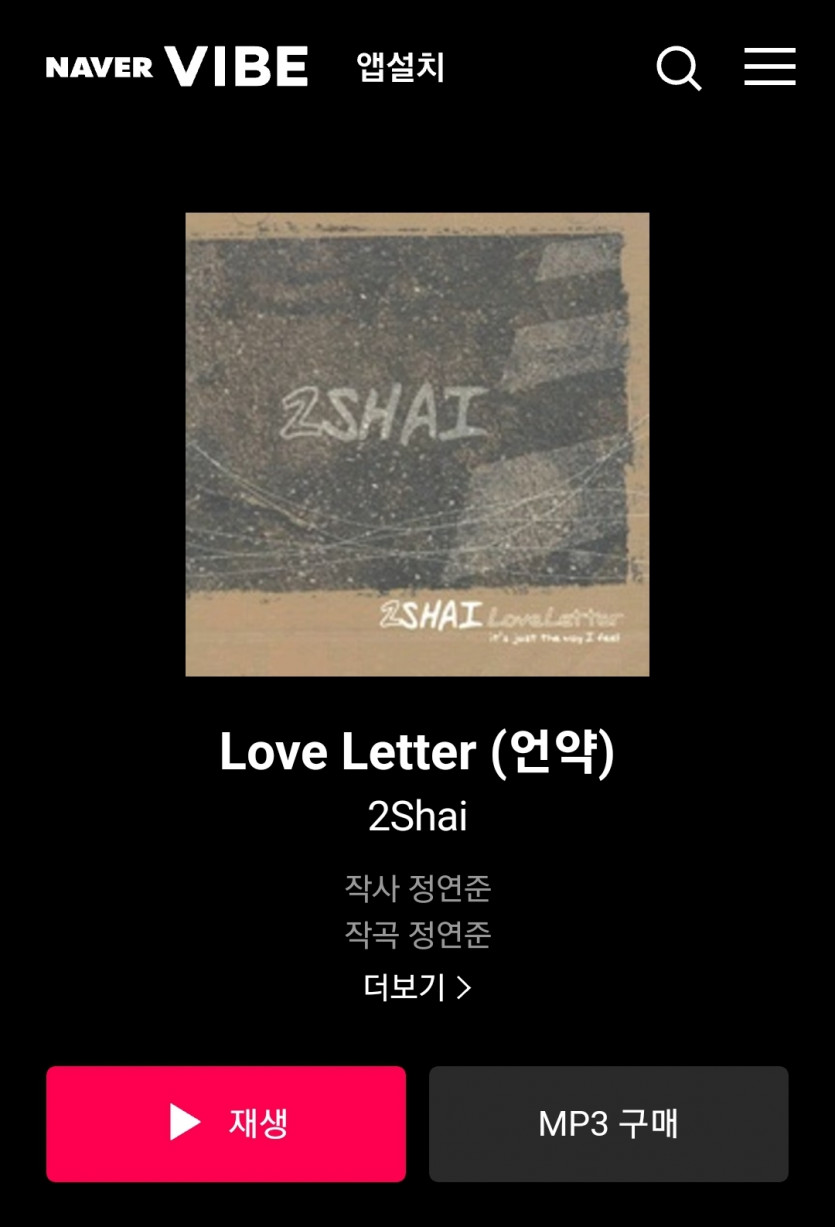Open the hamburger menu

coord(769,67)
